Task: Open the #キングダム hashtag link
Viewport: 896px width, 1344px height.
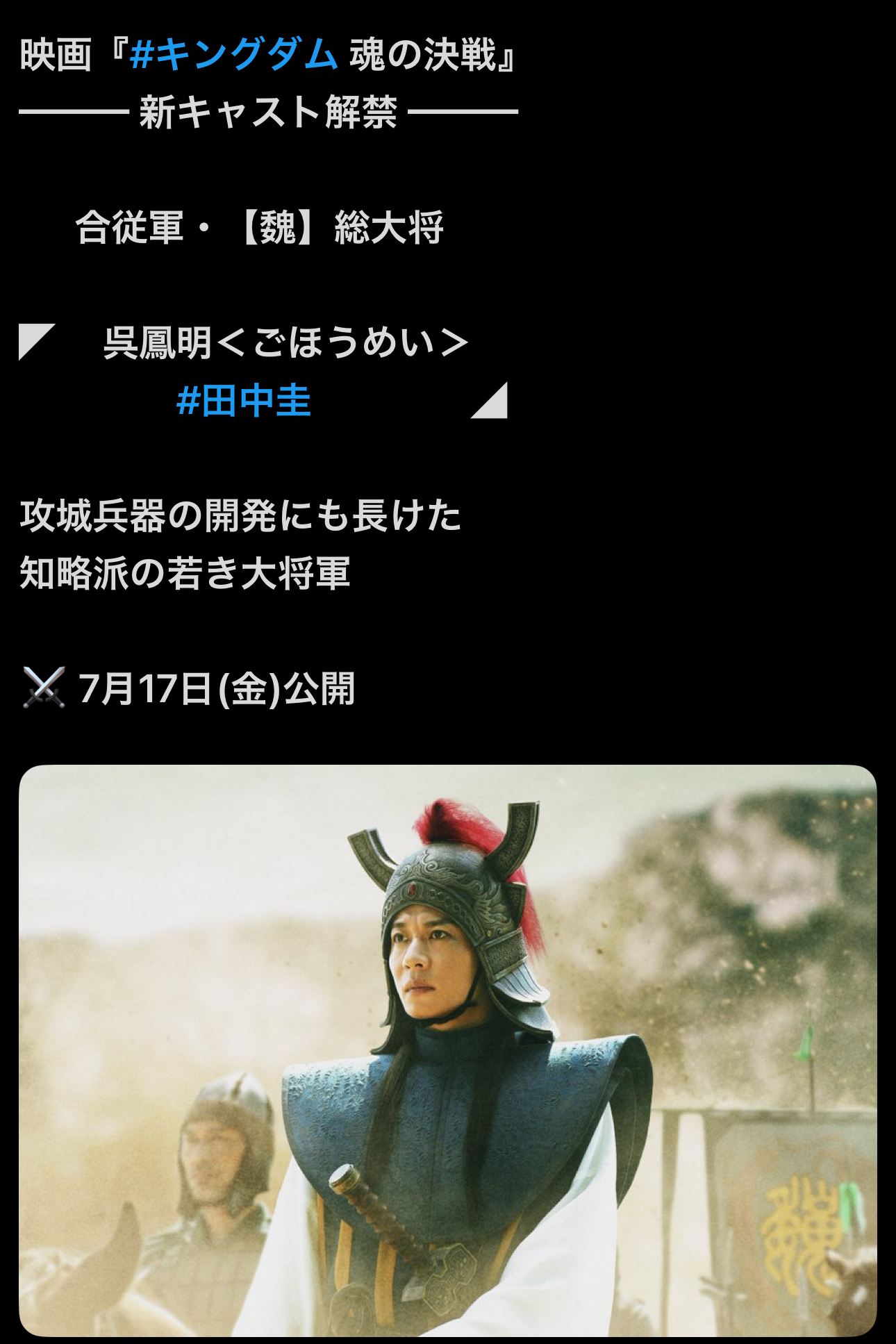Action: coord(233,56)
